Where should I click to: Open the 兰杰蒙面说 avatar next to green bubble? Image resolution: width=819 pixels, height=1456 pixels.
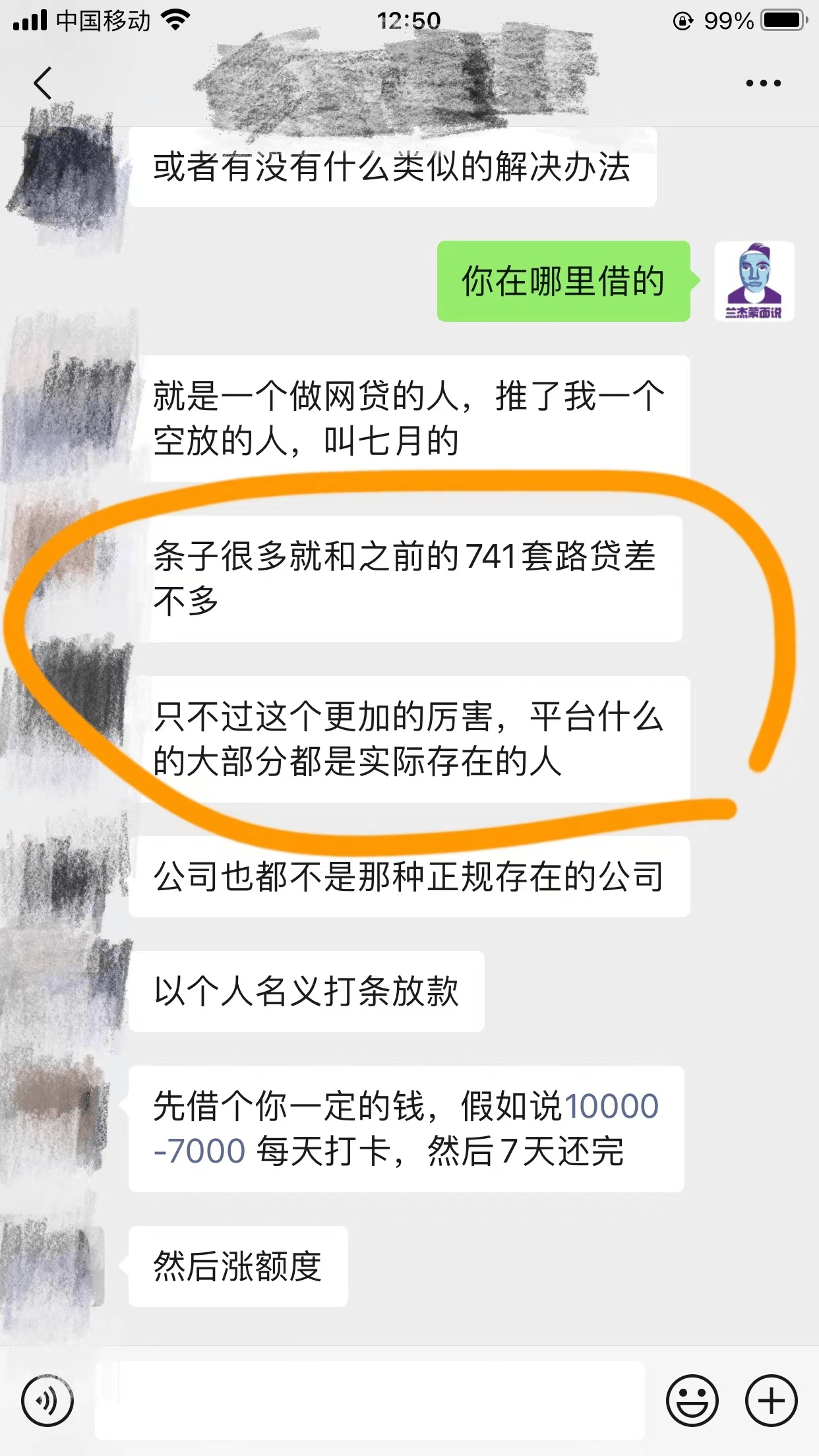pyautogui.click(x=754, y=282)
